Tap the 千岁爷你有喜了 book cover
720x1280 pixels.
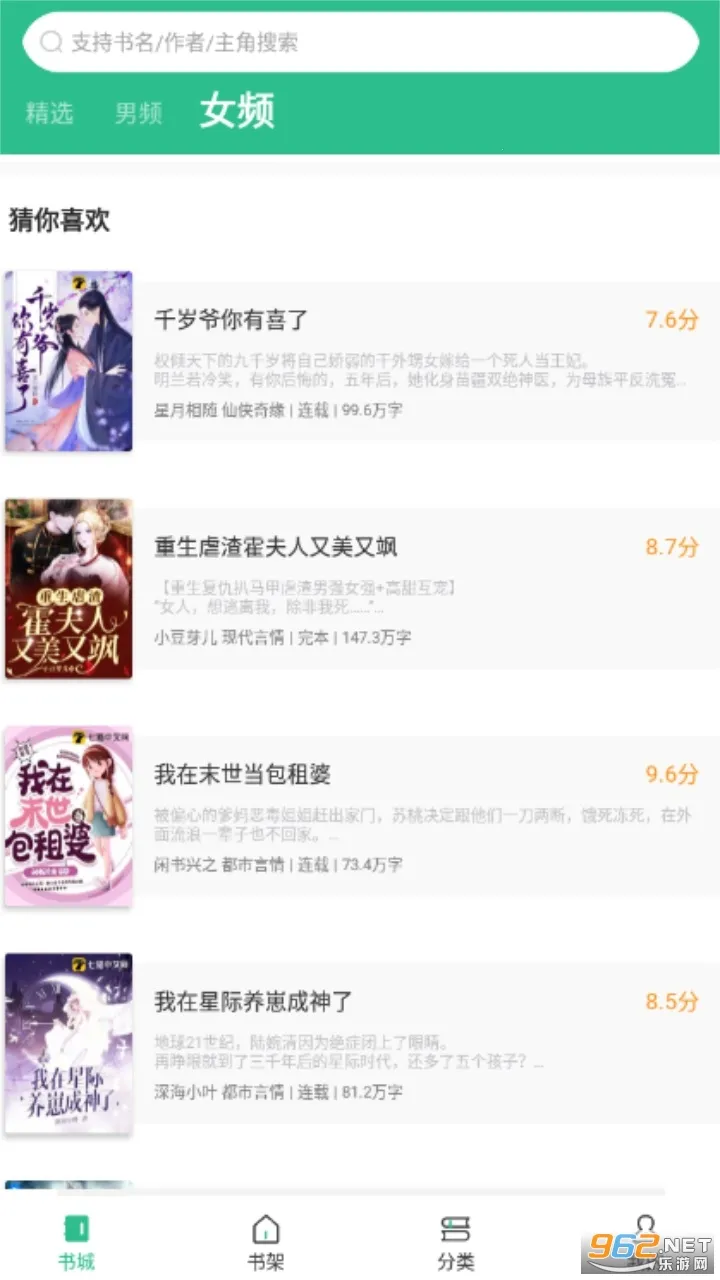68,360
